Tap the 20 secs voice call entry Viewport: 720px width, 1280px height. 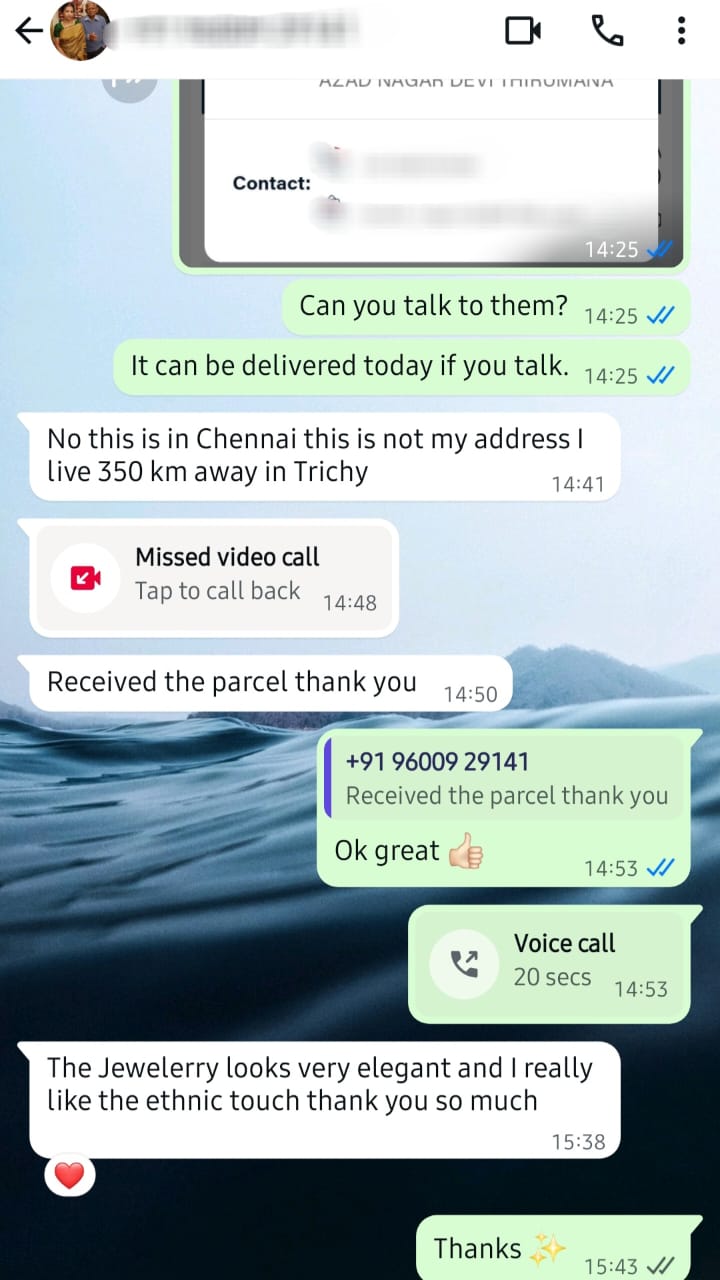[x=548, y=962]
